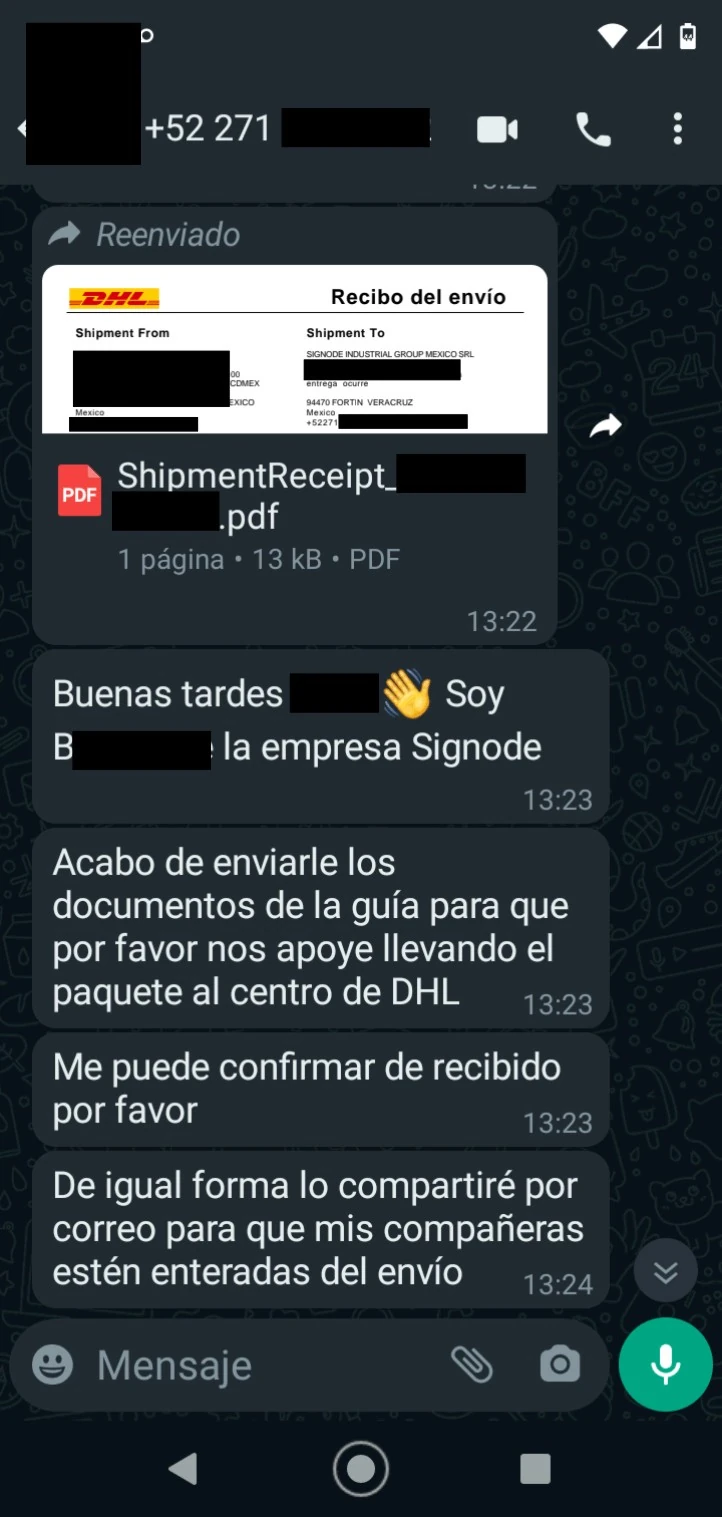The height and width of the screenshot is (1517, 722).
Task: Attach a file with the paperclip
Action: pos(471,1365)
